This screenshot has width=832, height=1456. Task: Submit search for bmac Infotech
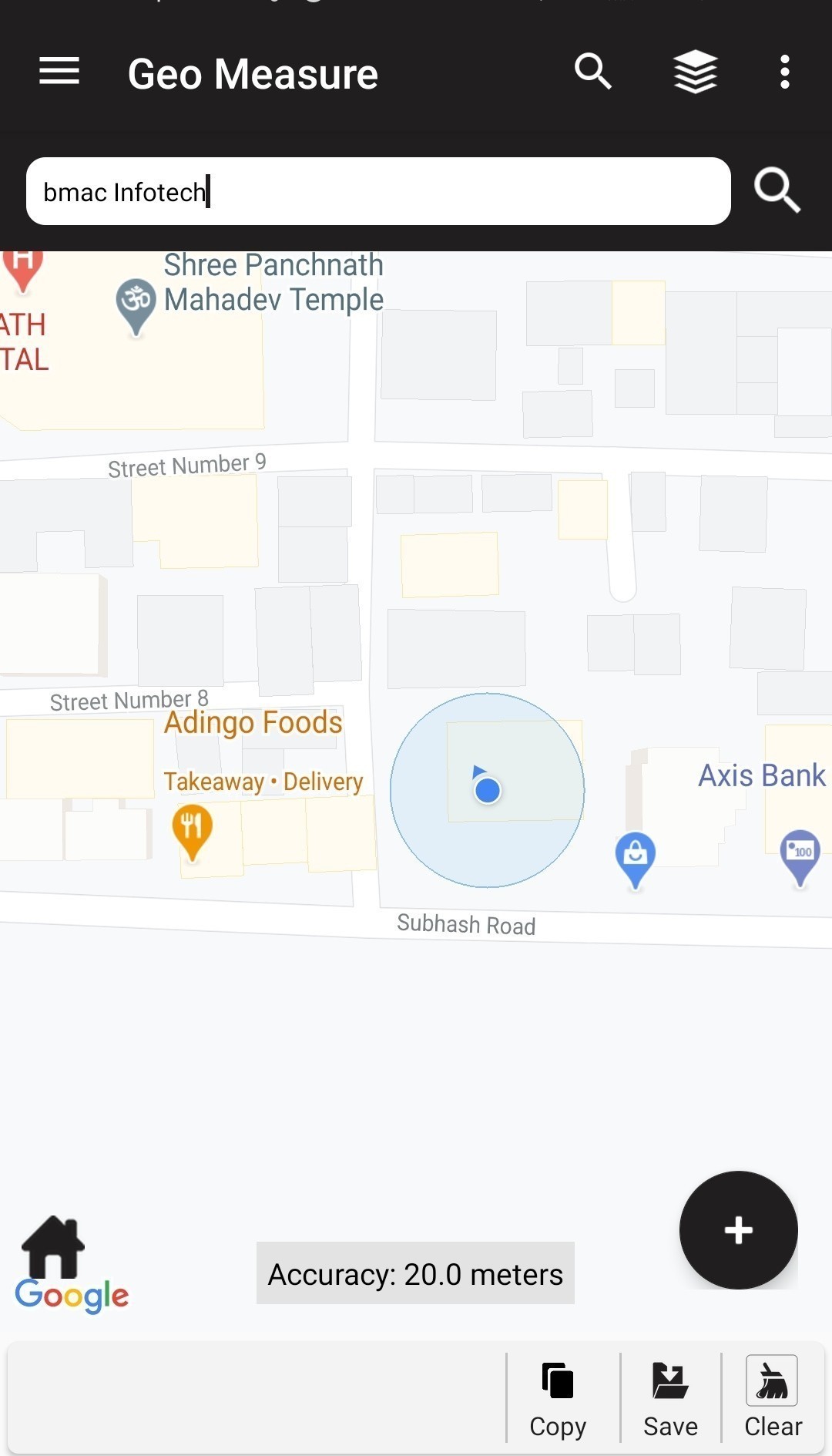coord(777,190)
